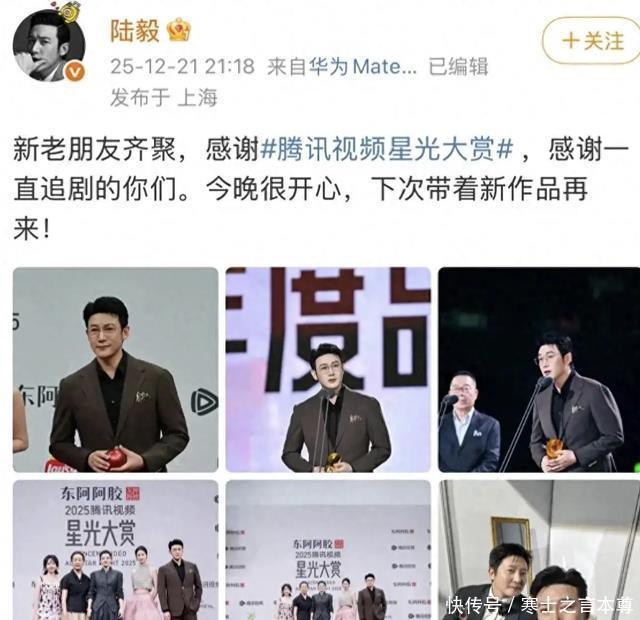Screen dimensions: 640x620
Task: Open the 陆毅 username profile link
Action: click(x=136, y=30)
